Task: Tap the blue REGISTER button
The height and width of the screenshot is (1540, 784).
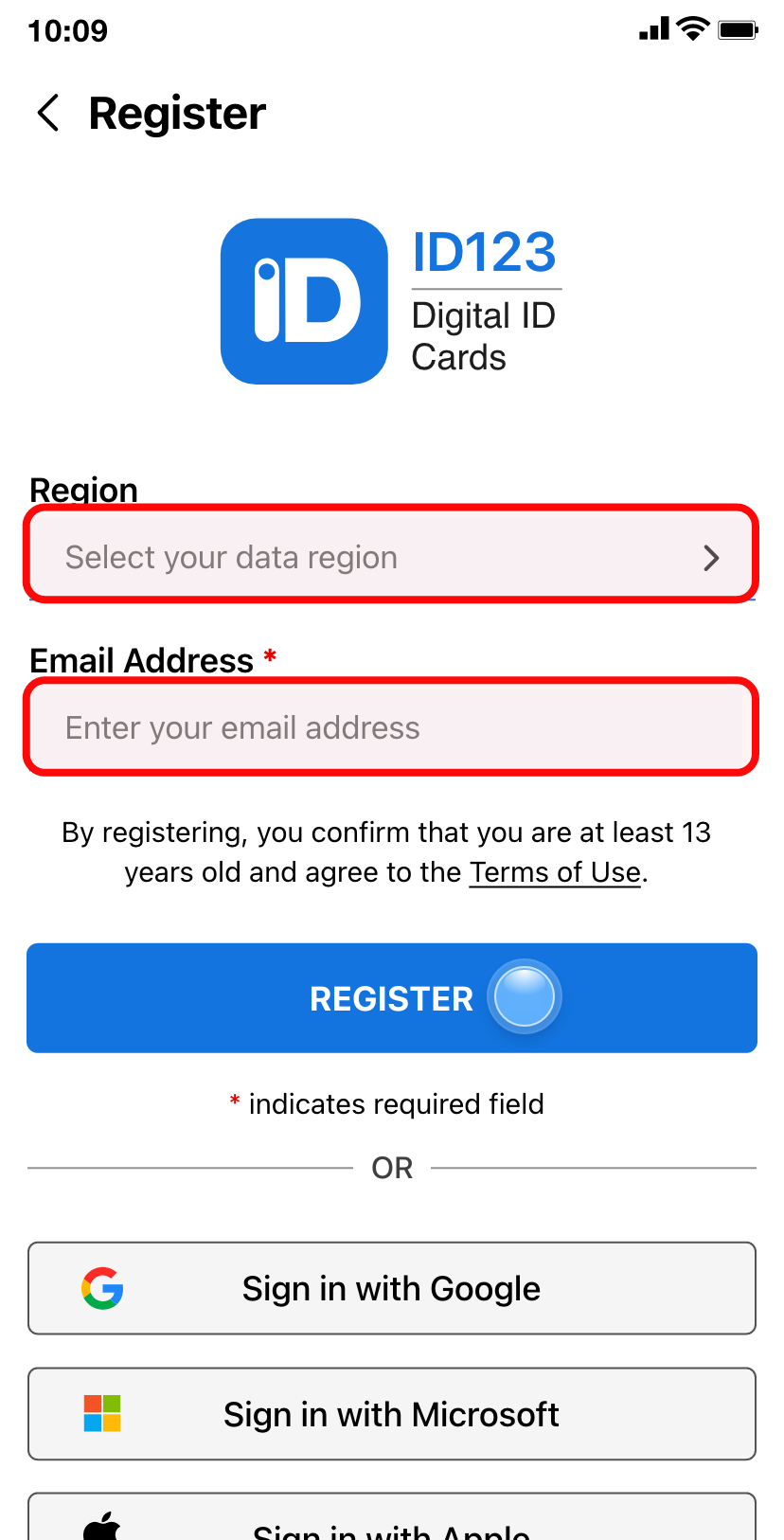Action: (x=391, y=997)
